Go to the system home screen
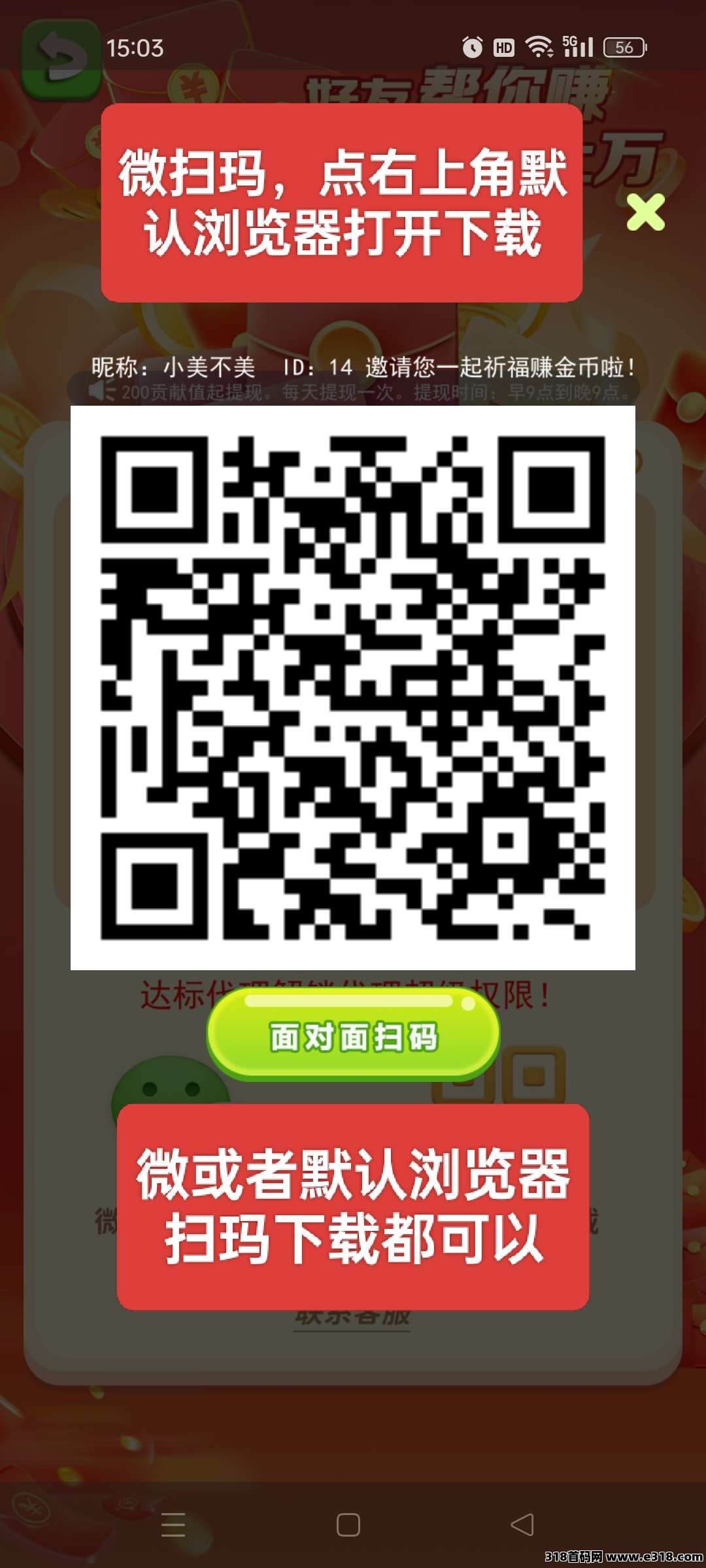The width and height of the screenshot is (706, 1568). pos(348,1525)
